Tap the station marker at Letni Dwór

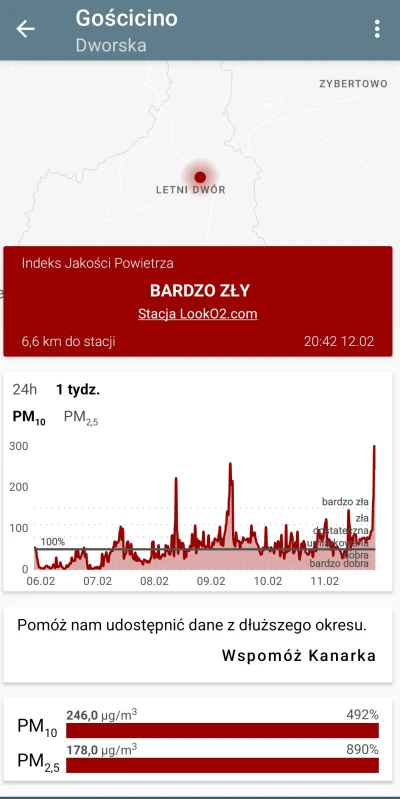point(200,177)
